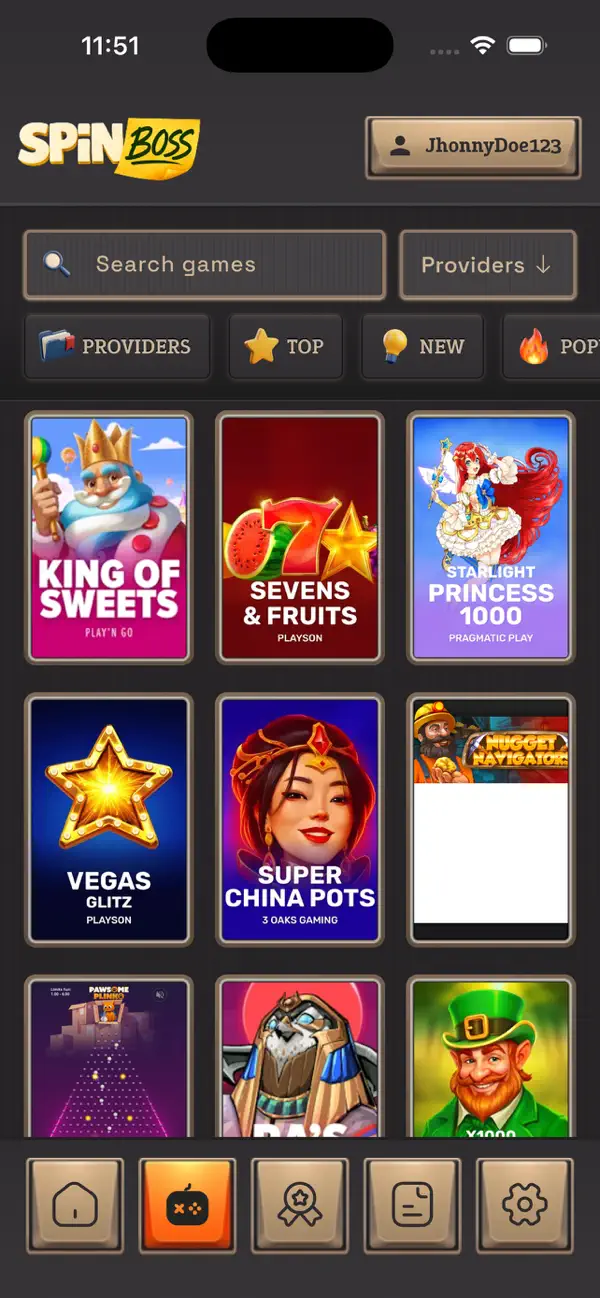Open Super China Pots game

pos(300,820)
